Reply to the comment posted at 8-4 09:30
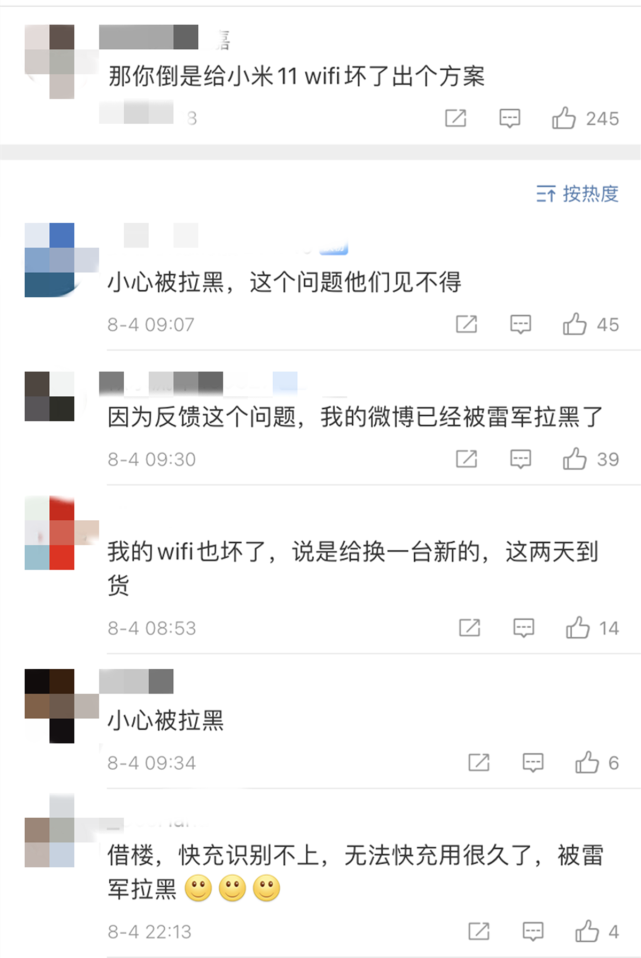Image resolution: width=641 pixels, height=958 pixels. pyautogui.click(x=521, y=459)
